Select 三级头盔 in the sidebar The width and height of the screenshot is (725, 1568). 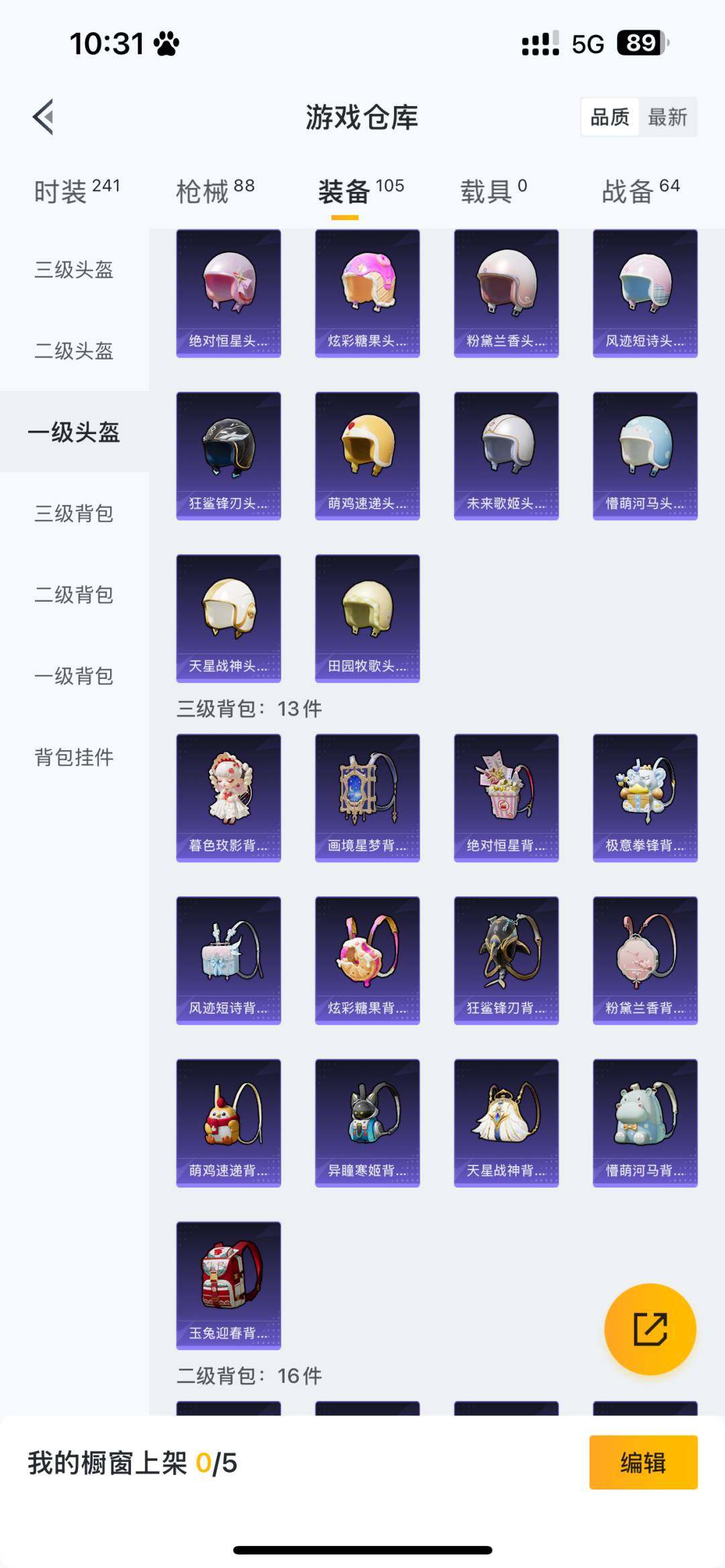tap(74, 272)
